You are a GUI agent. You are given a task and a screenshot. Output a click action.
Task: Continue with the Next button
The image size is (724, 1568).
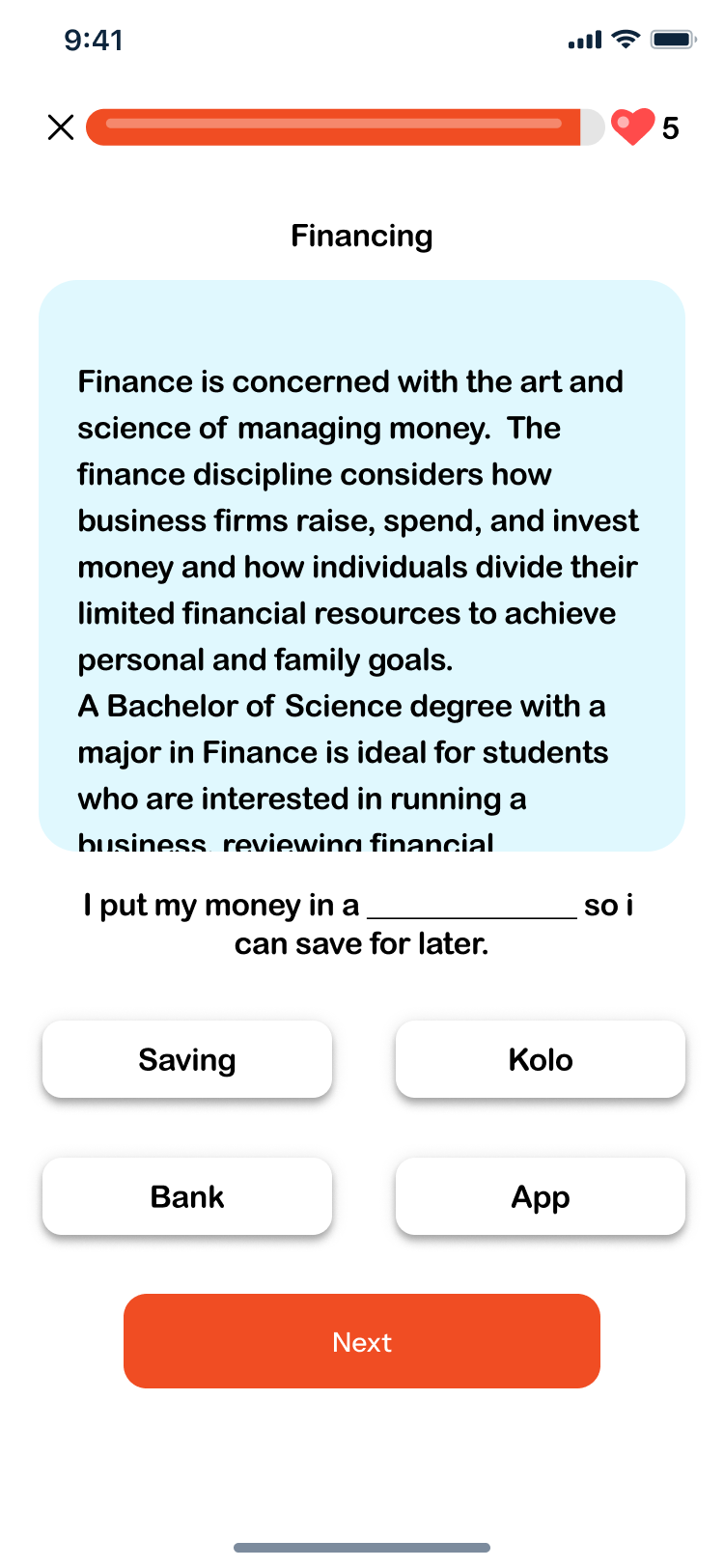(362, 1341)
